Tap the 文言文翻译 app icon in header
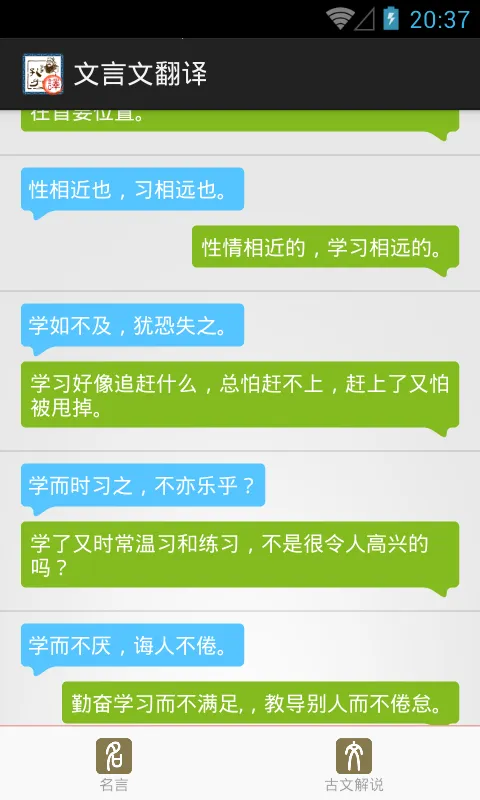This screenshot has width=480, height=800. pyautogui.click(x=43, y=74)
